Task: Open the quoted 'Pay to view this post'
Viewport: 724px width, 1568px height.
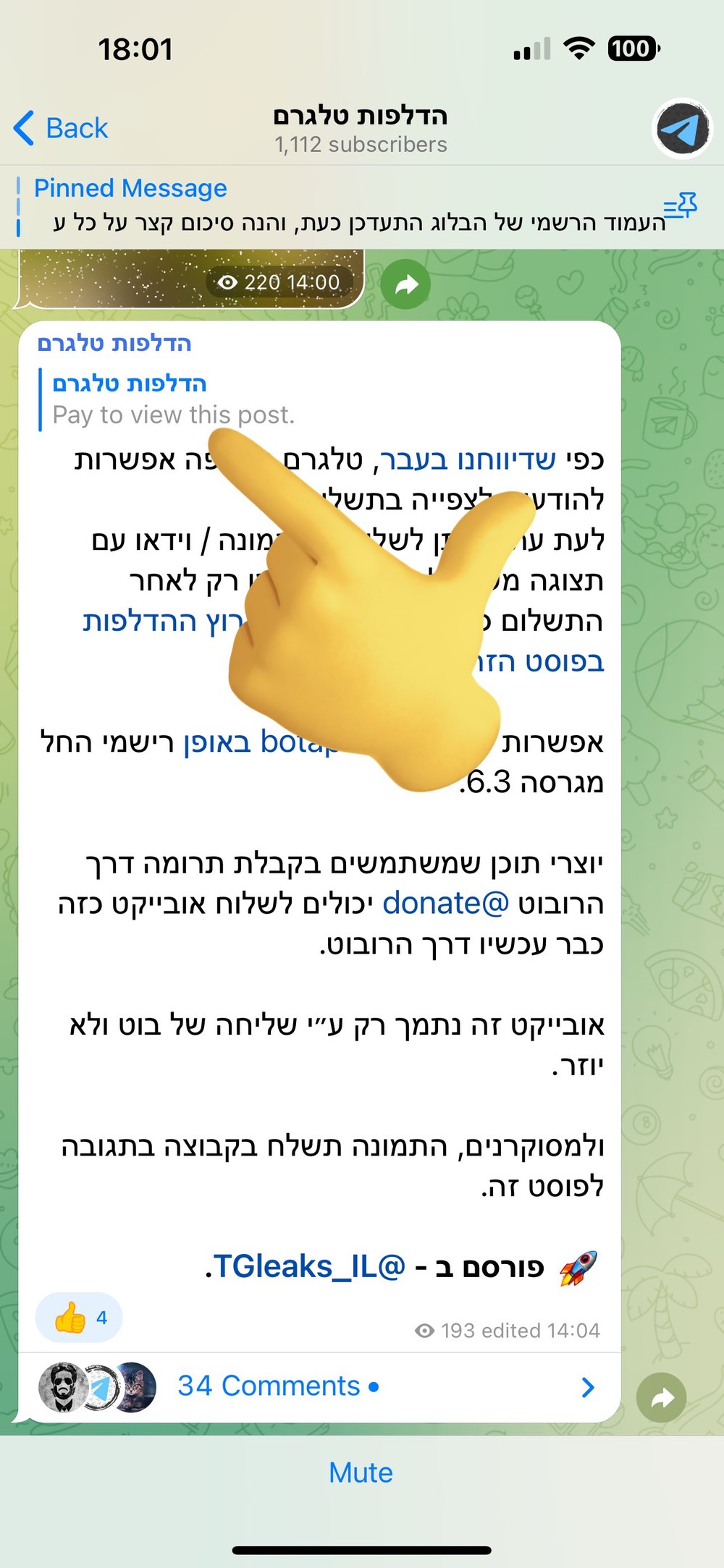Action: (174, 399)
